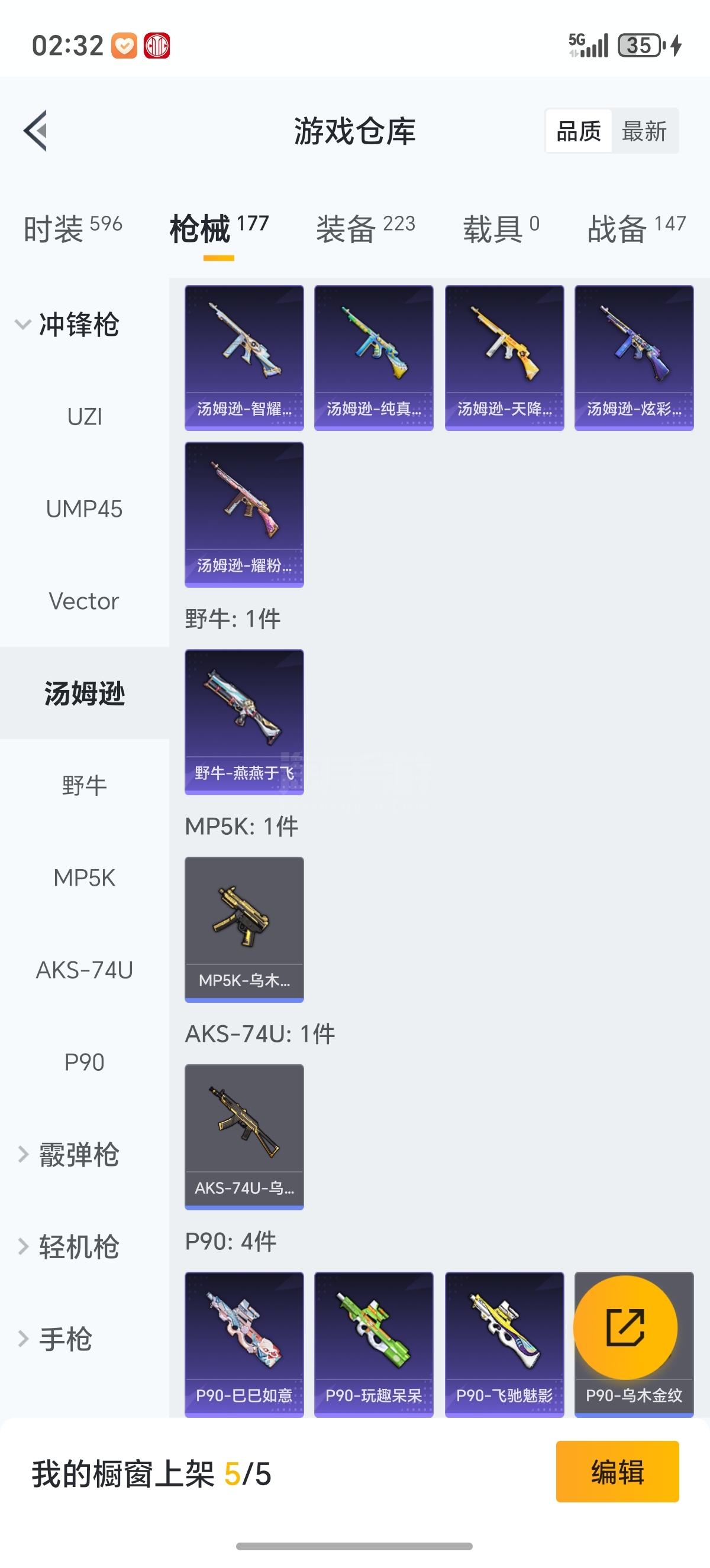Switch to the 载具 tab
Image resolution: width=710 pixels, height=1568 pixels.
point(501,229)
